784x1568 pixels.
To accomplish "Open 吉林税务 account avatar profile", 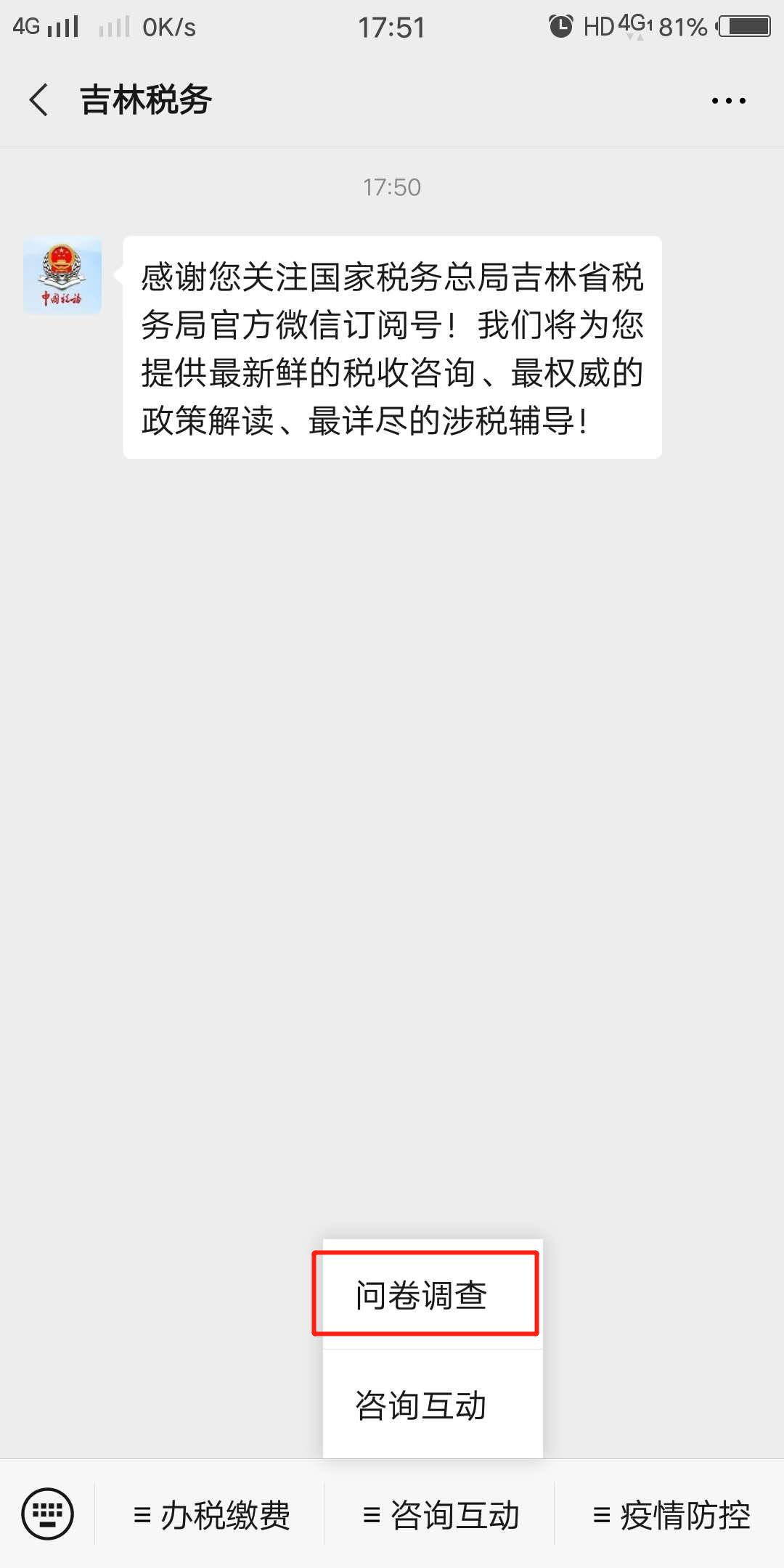I will point(62,277).
